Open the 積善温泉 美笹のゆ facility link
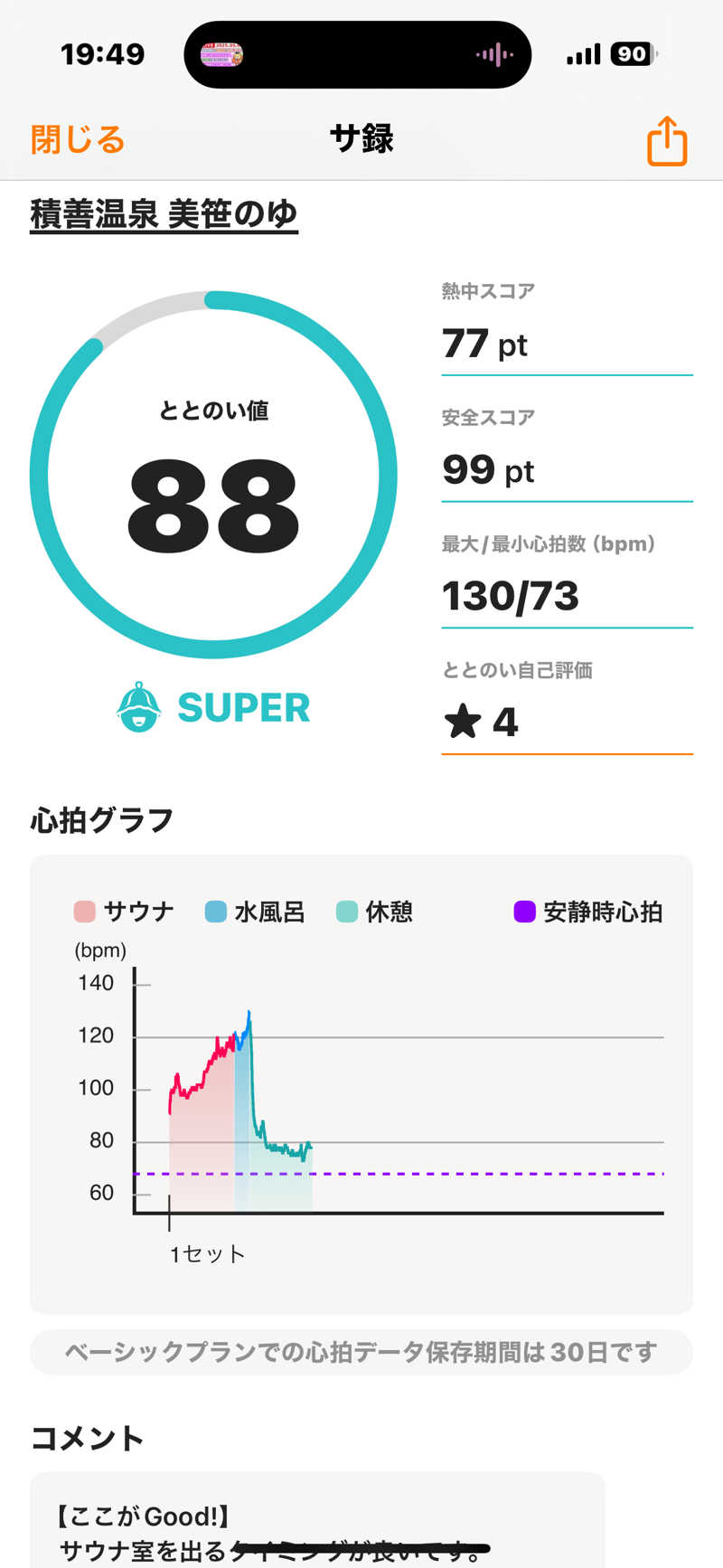 [x=164, y=214]
